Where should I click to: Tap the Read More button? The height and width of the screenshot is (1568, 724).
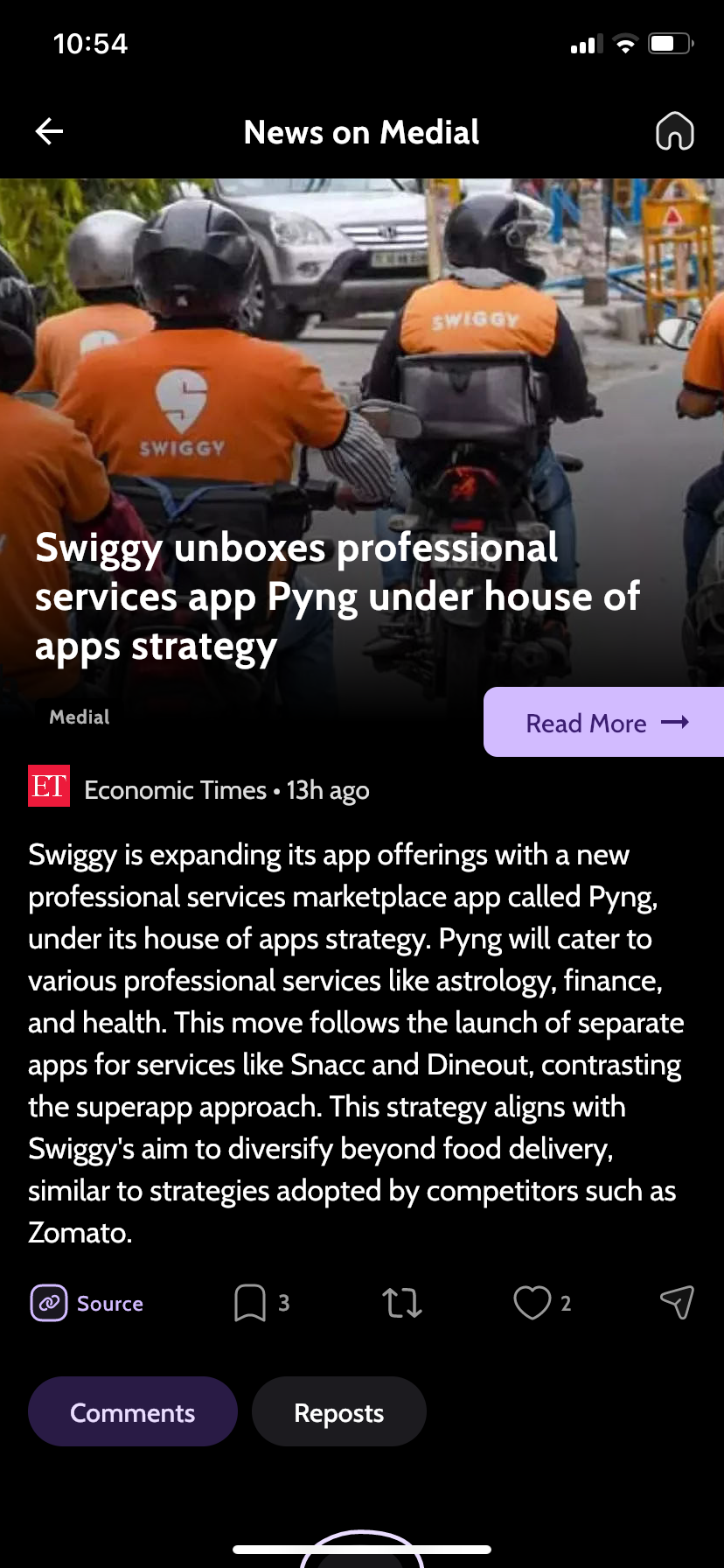click(604, 723)
